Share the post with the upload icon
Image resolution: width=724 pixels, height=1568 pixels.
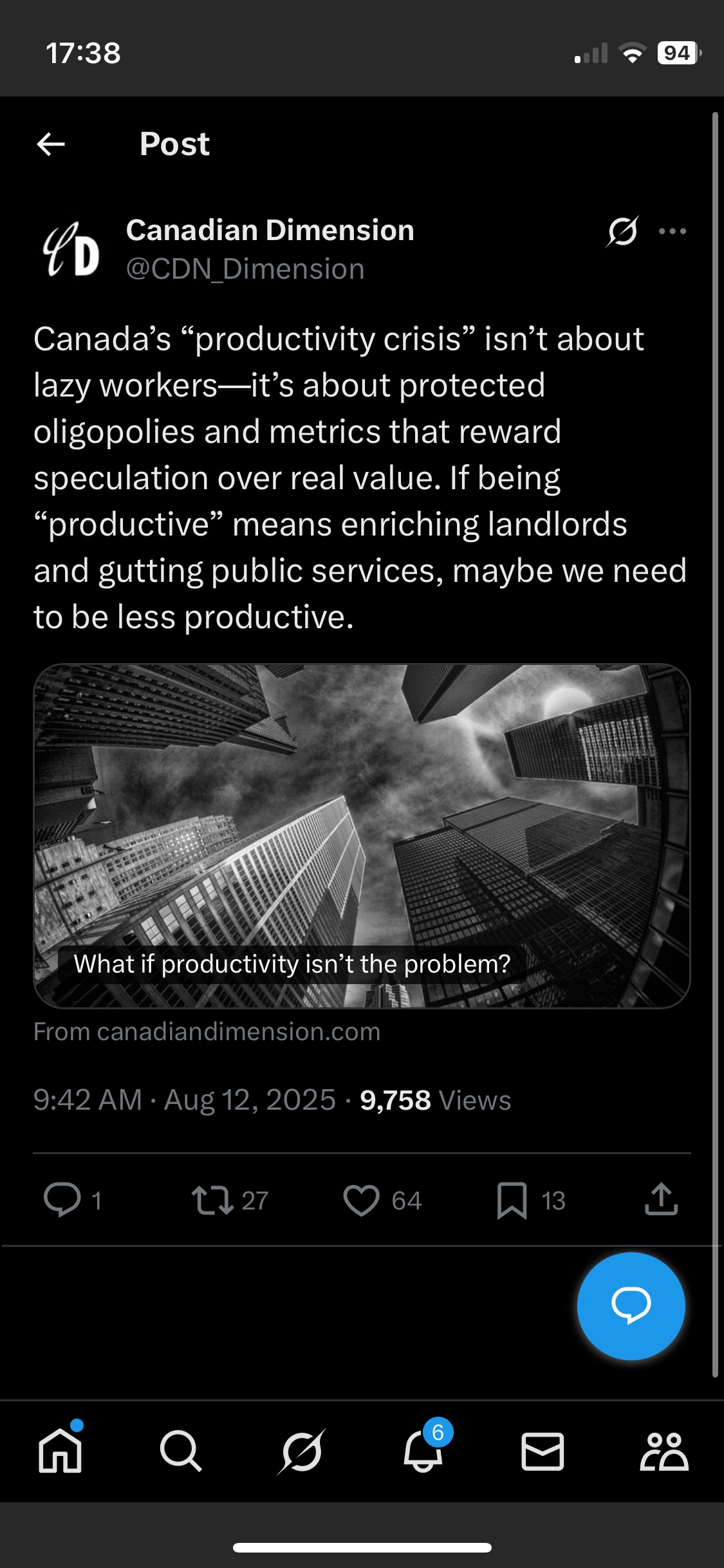(661, 1199)
